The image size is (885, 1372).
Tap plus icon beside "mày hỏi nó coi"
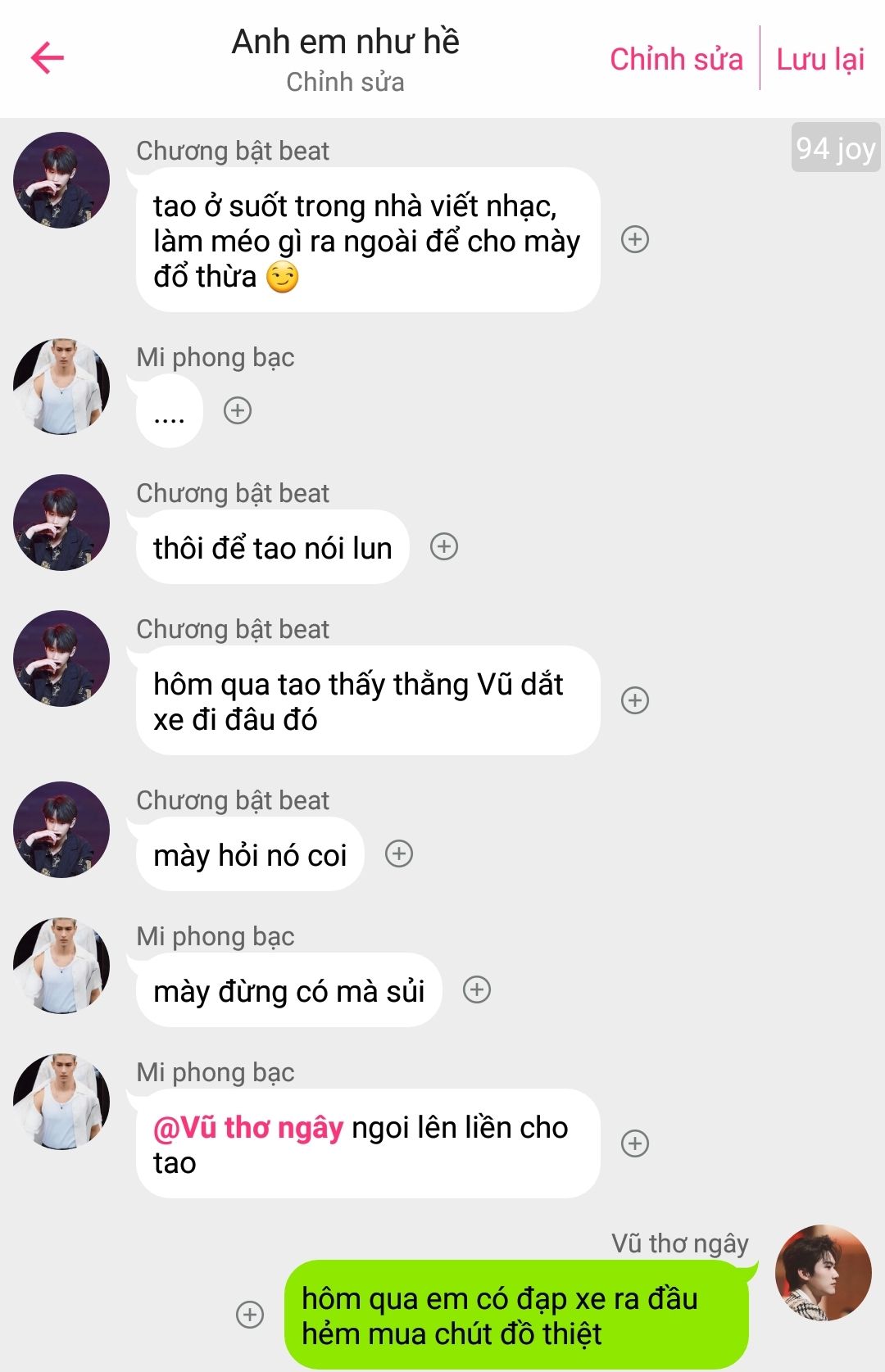point(399,854)
